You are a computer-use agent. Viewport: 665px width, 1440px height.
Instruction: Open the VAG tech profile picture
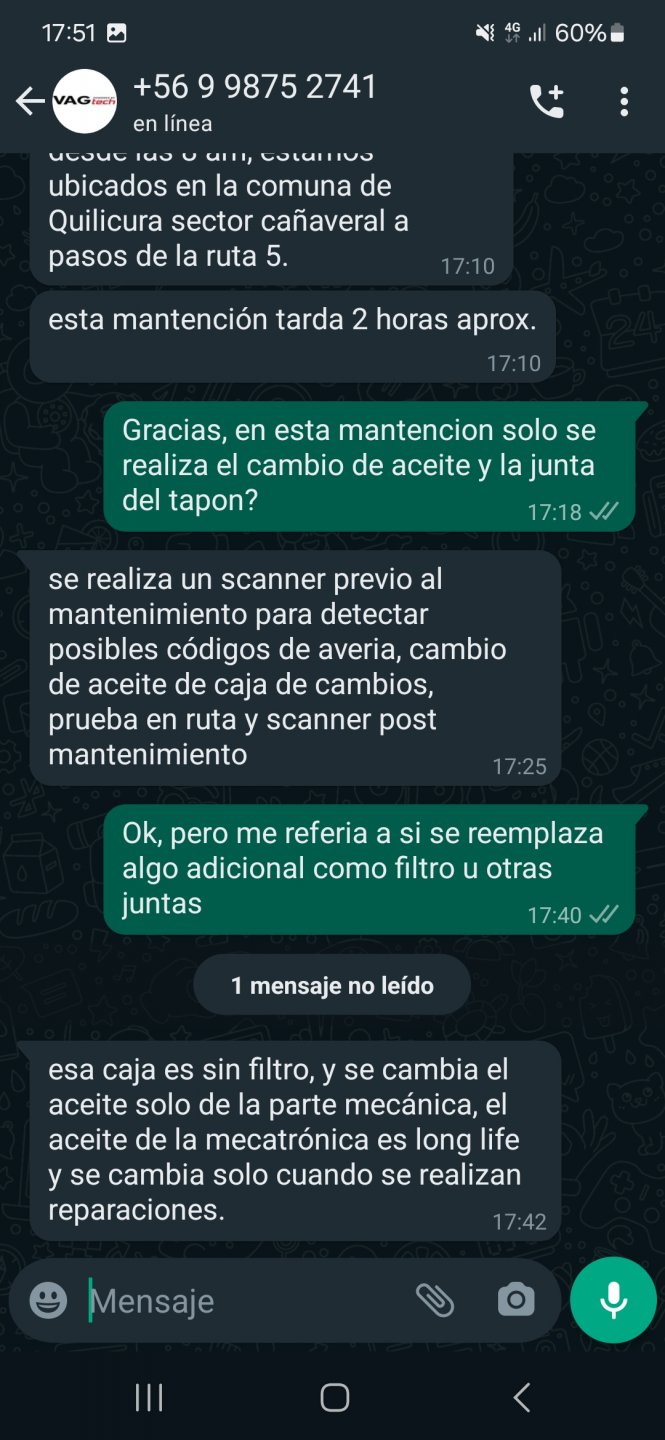click(x=85, y=101)
